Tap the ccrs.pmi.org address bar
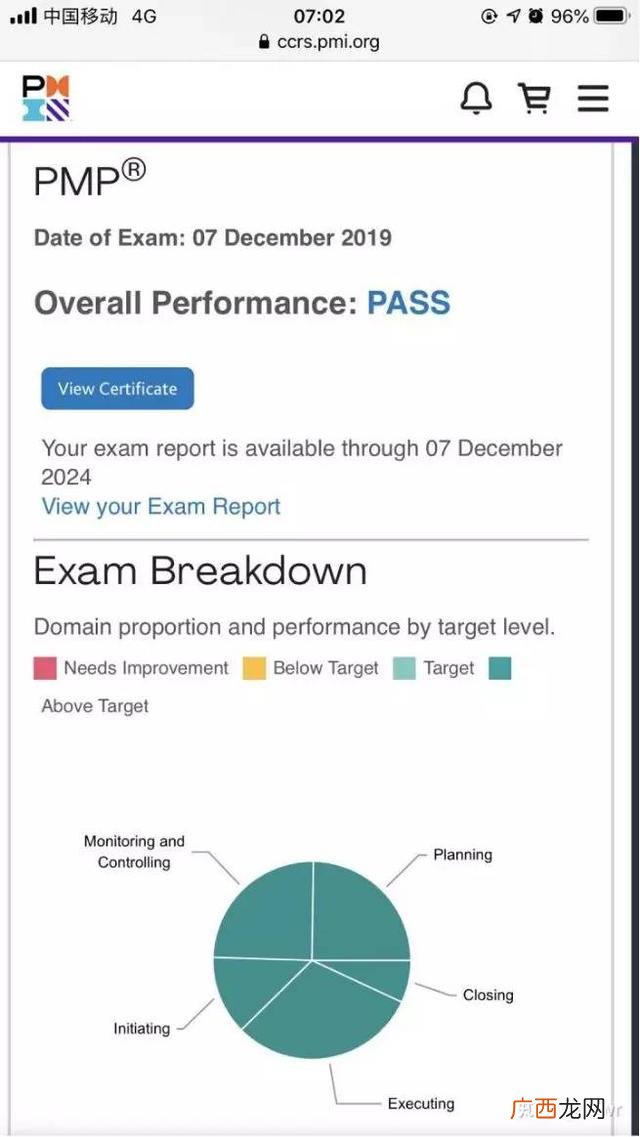Image resolution: width=640 pixels, height=1137 pixels. 319,42
